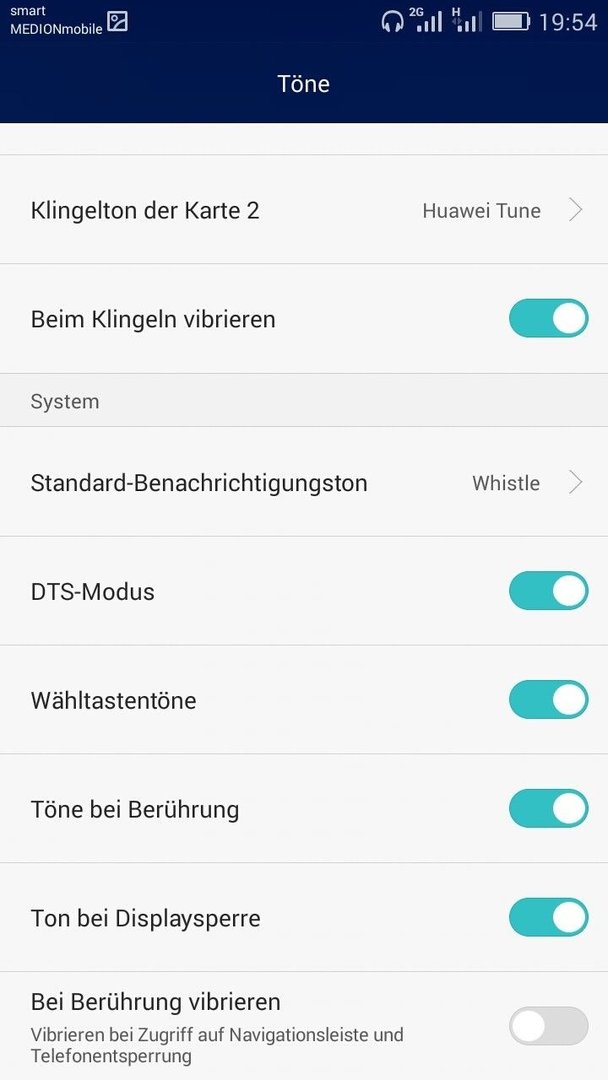
Task: Turn off DTS-Modus
Action: (548, 591)
